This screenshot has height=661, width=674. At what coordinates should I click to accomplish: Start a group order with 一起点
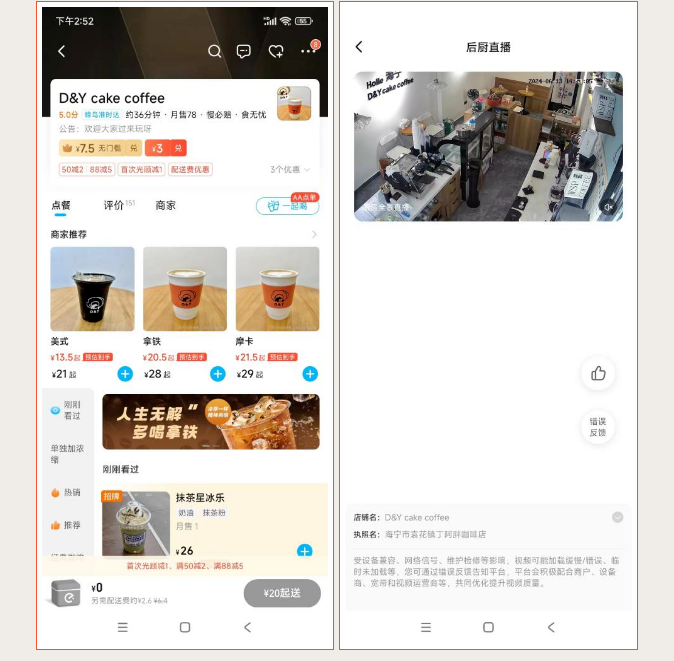287,205
